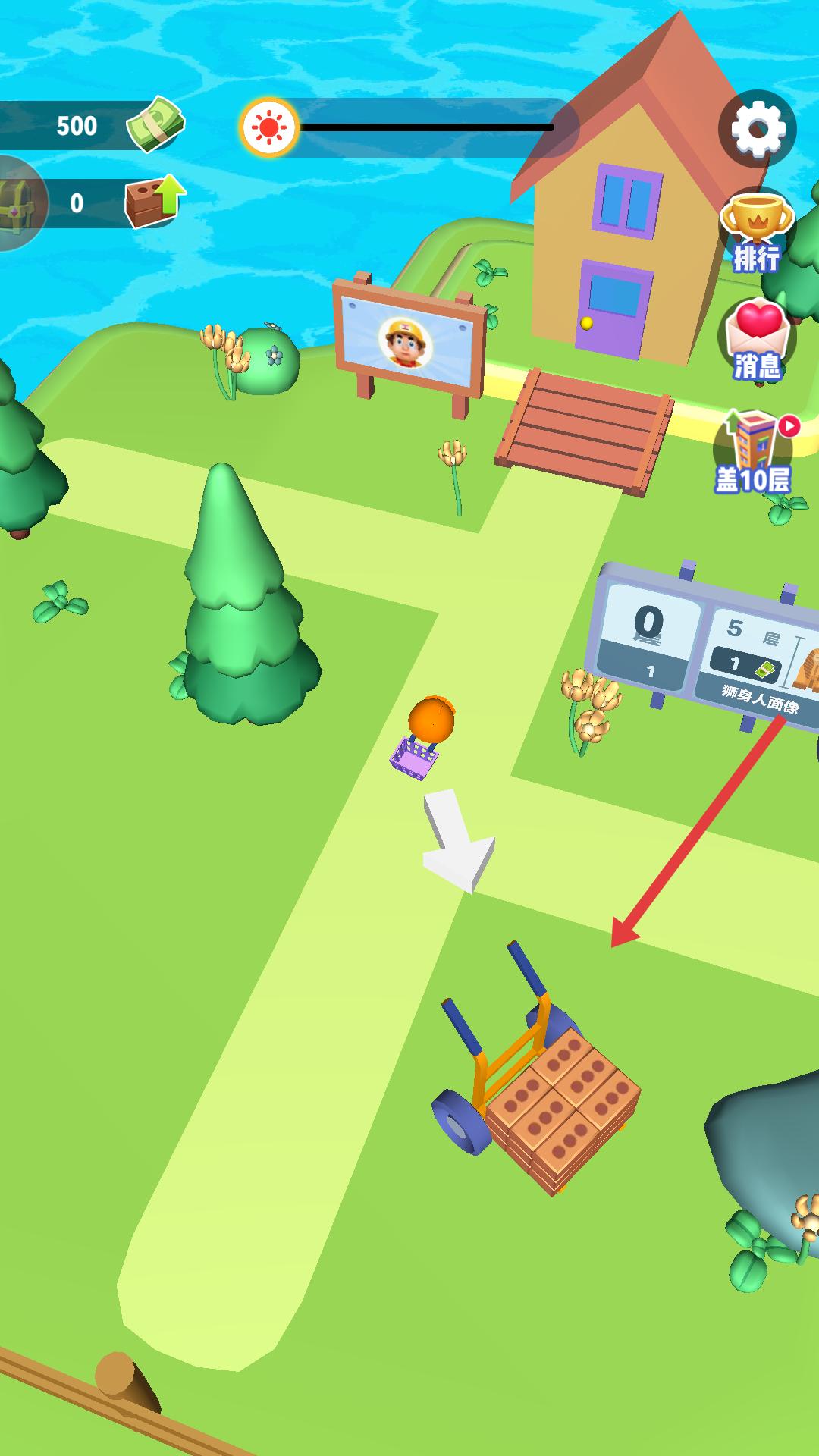The height and width of the screenshot is (1456, 819).
Task: Tap the cash stack icon
Action: pos(155,124)
